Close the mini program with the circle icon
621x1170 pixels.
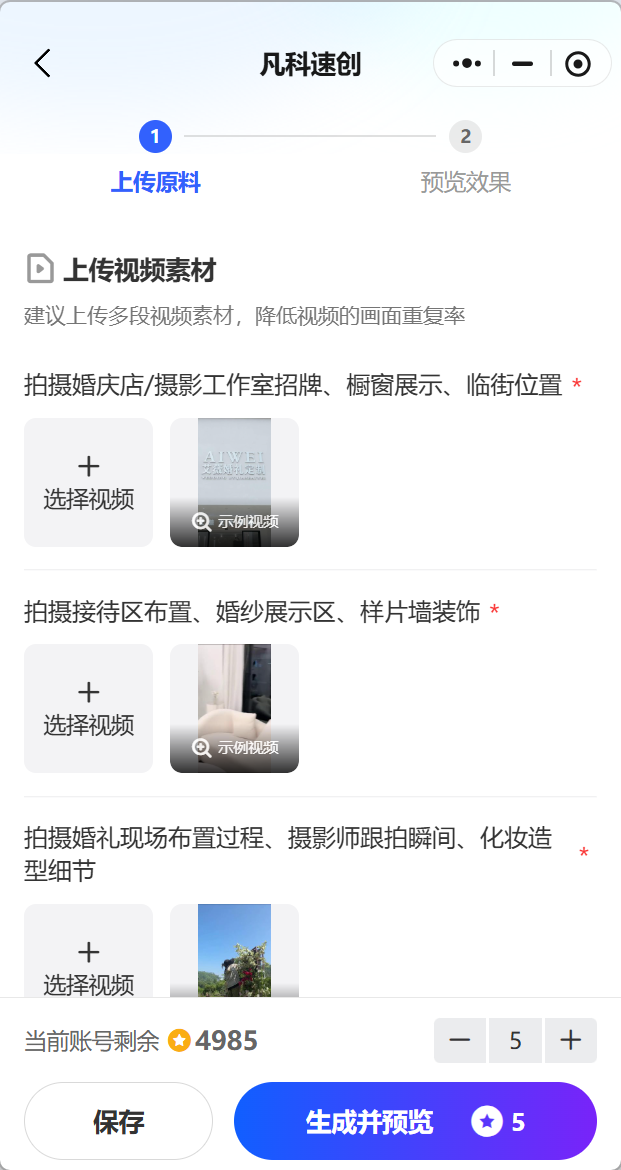pos(578,64)
